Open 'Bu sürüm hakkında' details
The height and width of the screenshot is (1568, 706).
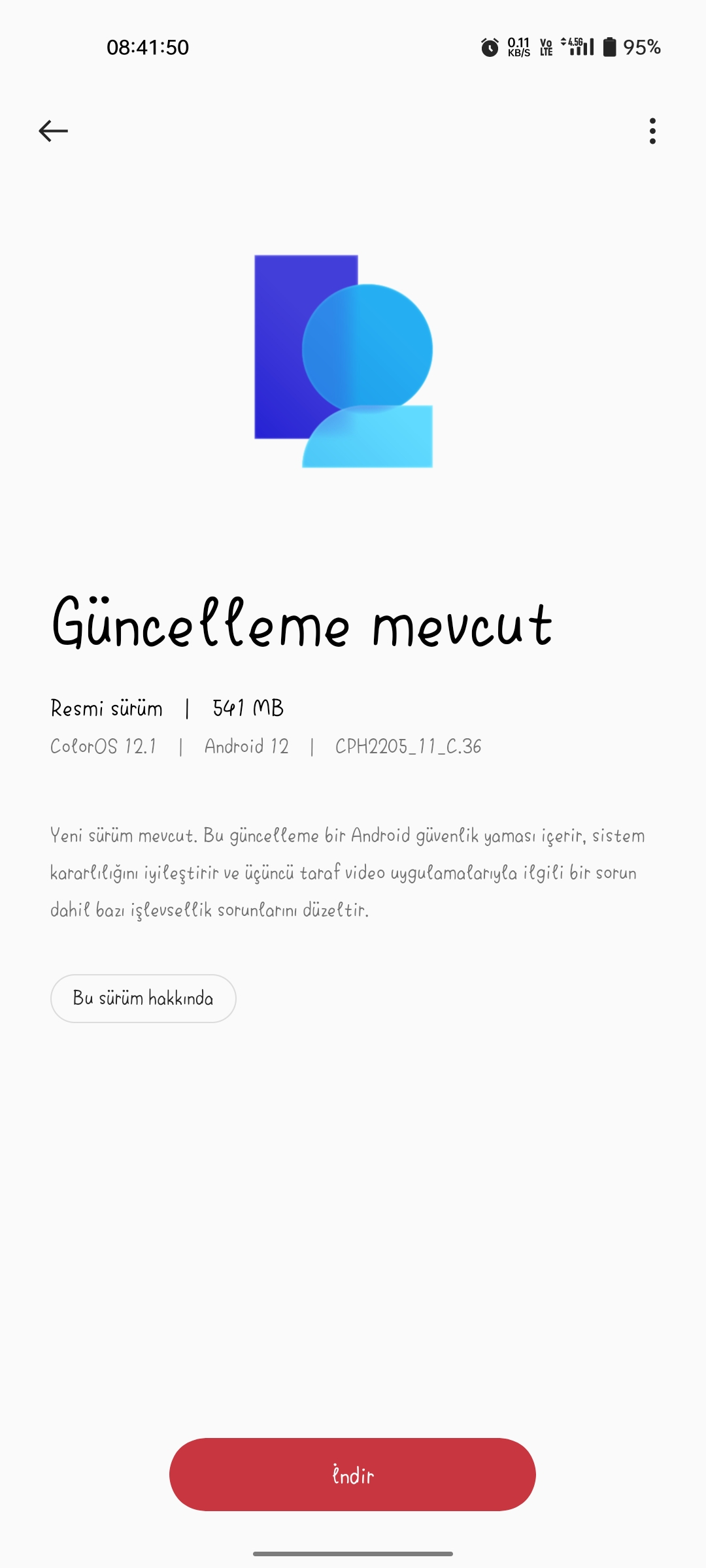tap(143, 998)
